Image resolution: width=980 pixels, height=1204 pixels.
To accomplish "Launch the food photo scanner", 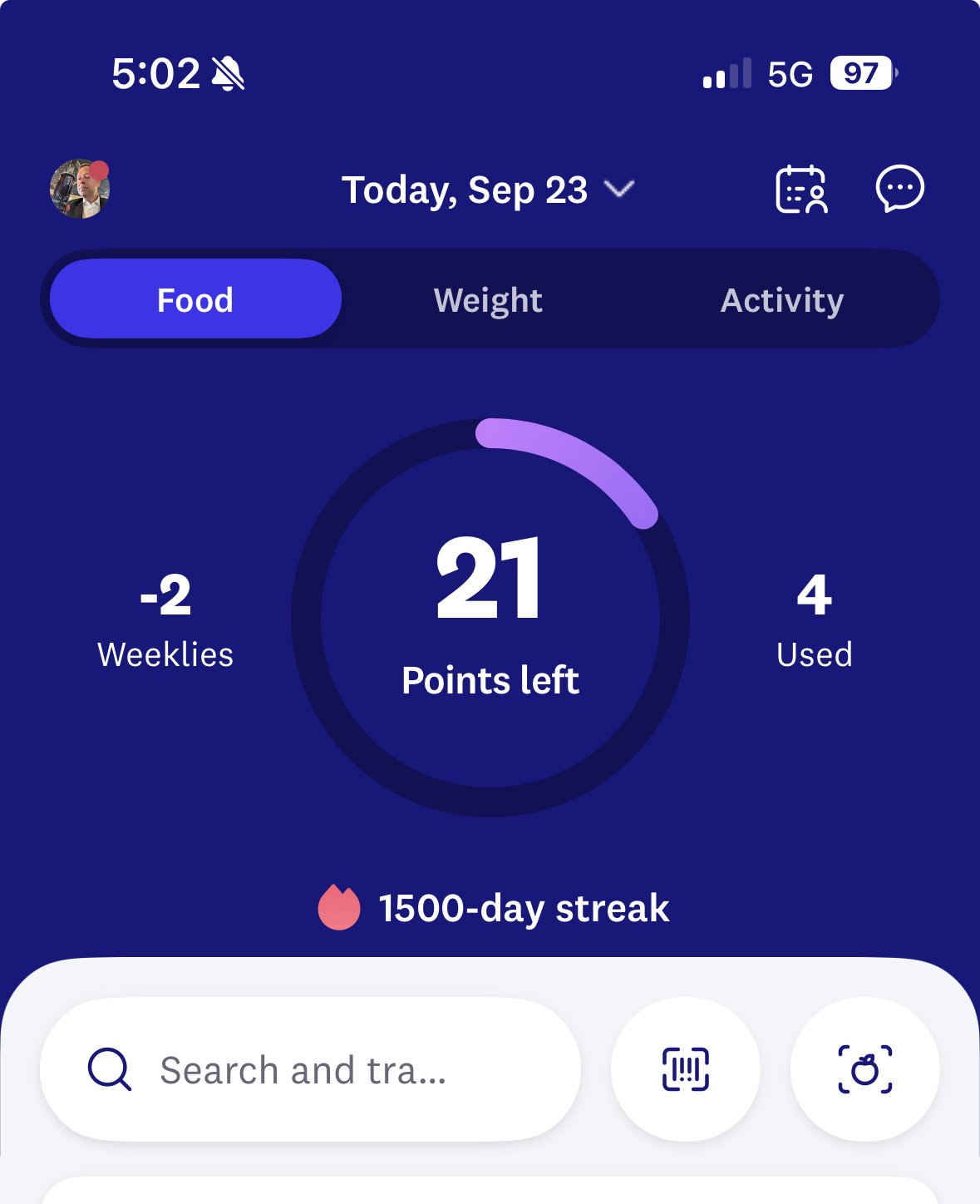I will [864, 1069].
